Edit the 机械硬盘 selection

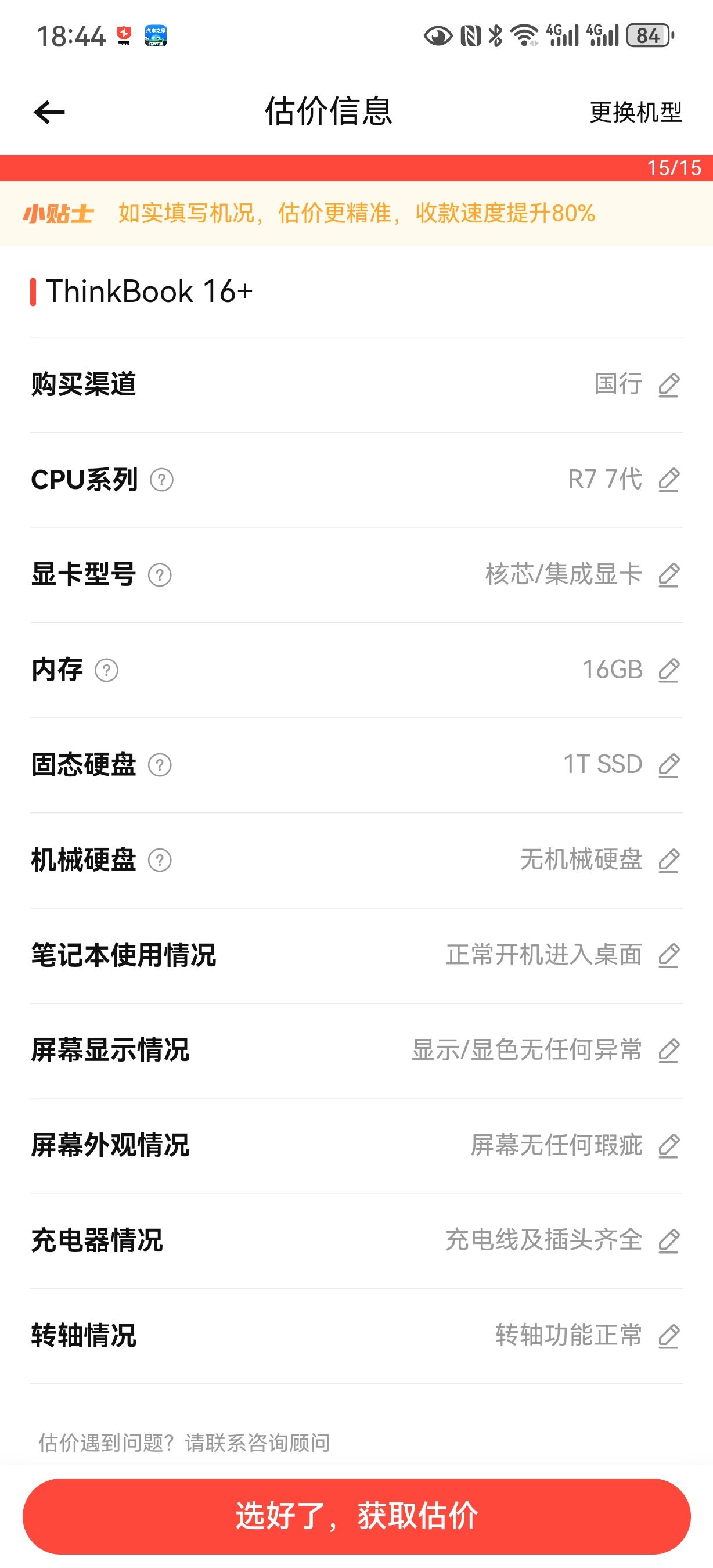tap(669, 860)
